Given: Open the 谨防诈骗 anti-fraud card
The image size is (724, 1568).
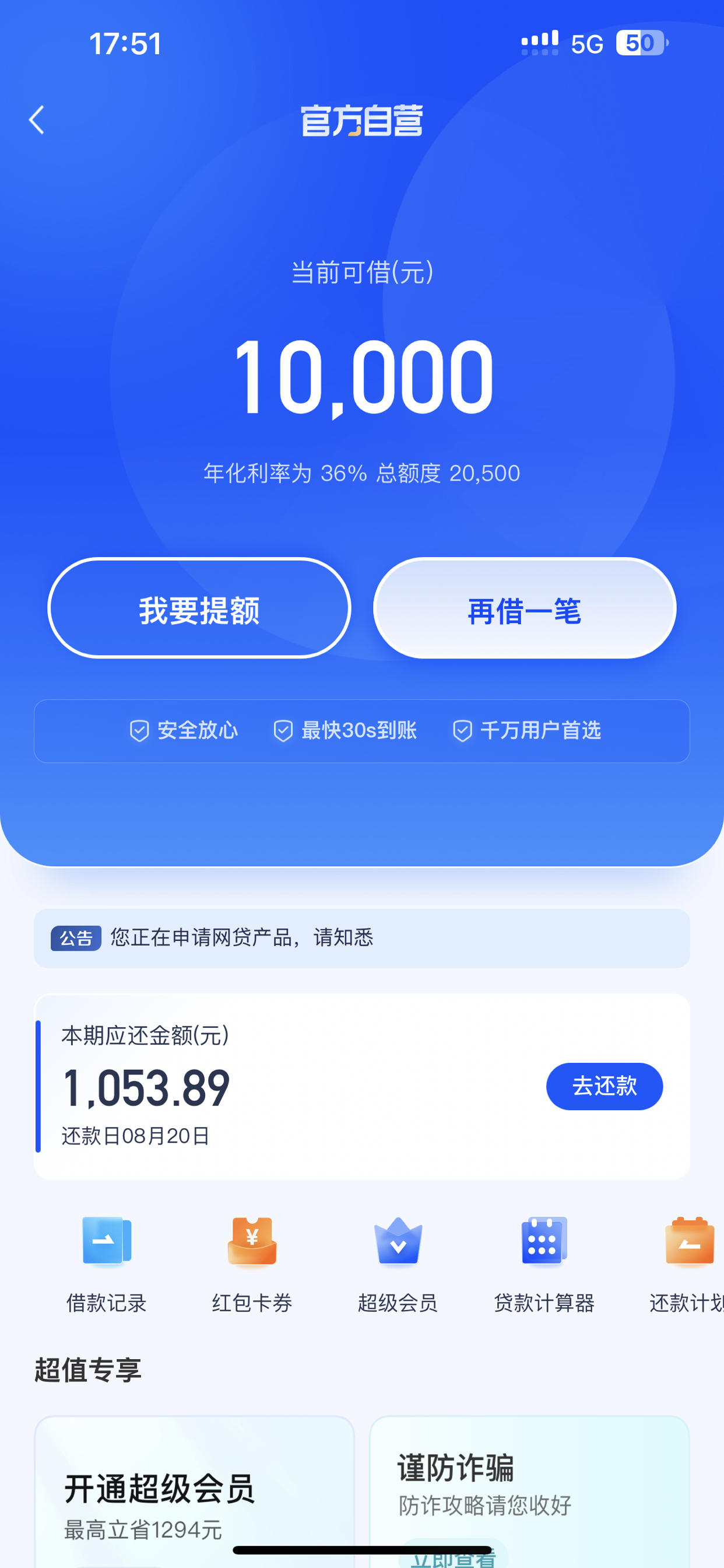Looking at the screenshot, I should click(529, 1492).
